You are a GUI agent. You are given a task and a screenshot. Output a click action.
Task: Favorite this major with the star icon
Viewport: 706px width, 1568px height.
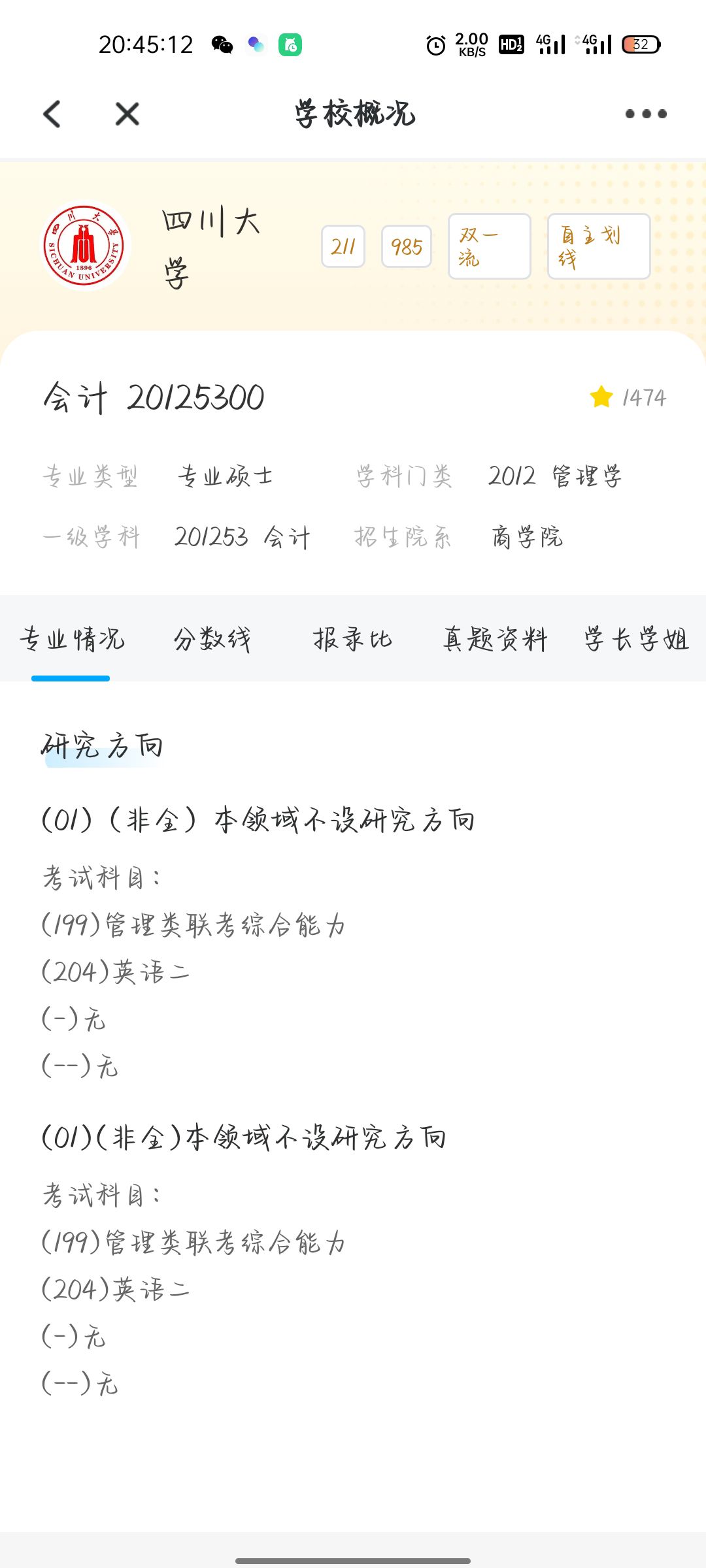[x=601, y=397]
